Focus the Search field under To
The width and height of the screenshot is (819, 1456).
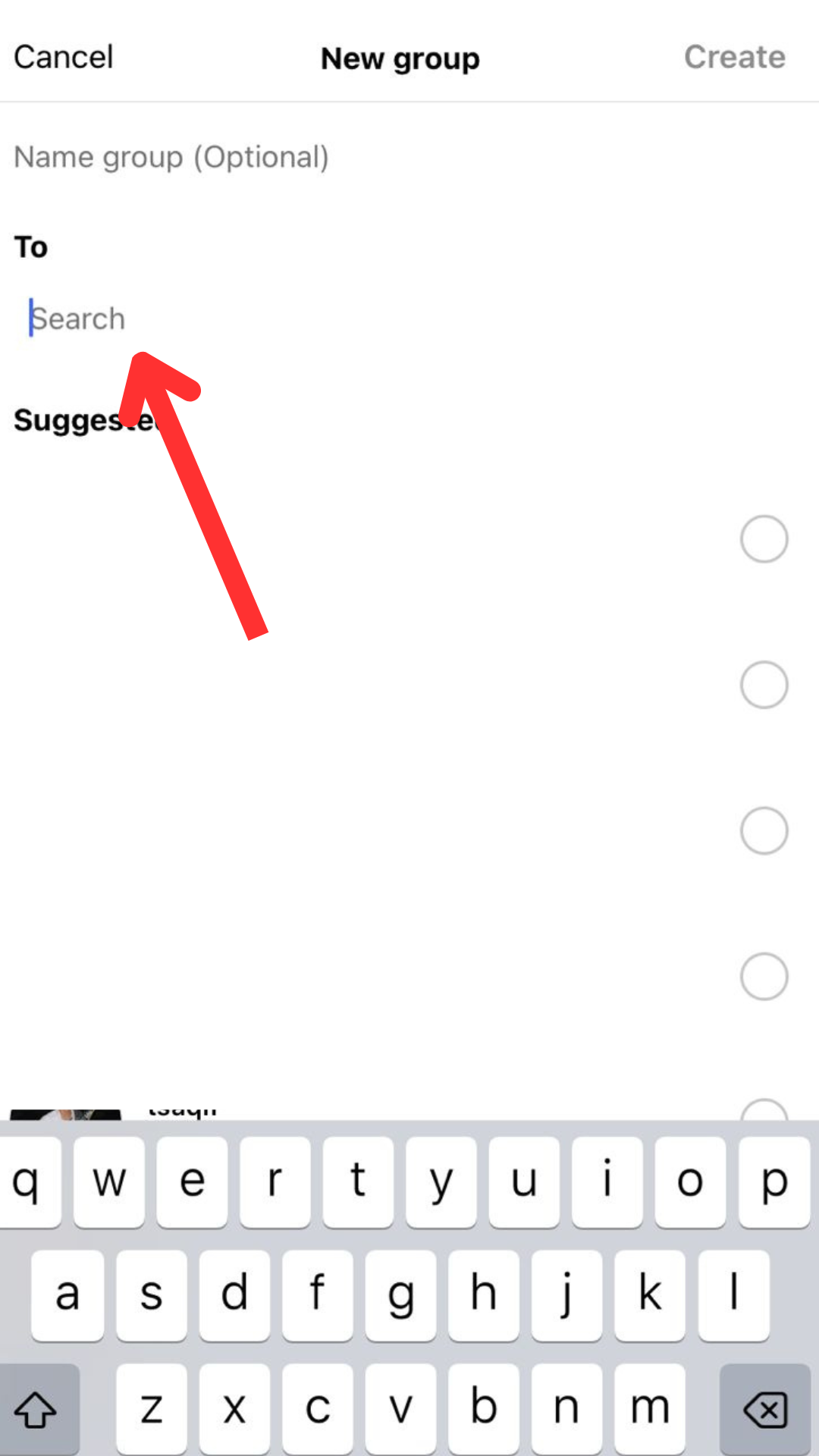pos(409,318)
